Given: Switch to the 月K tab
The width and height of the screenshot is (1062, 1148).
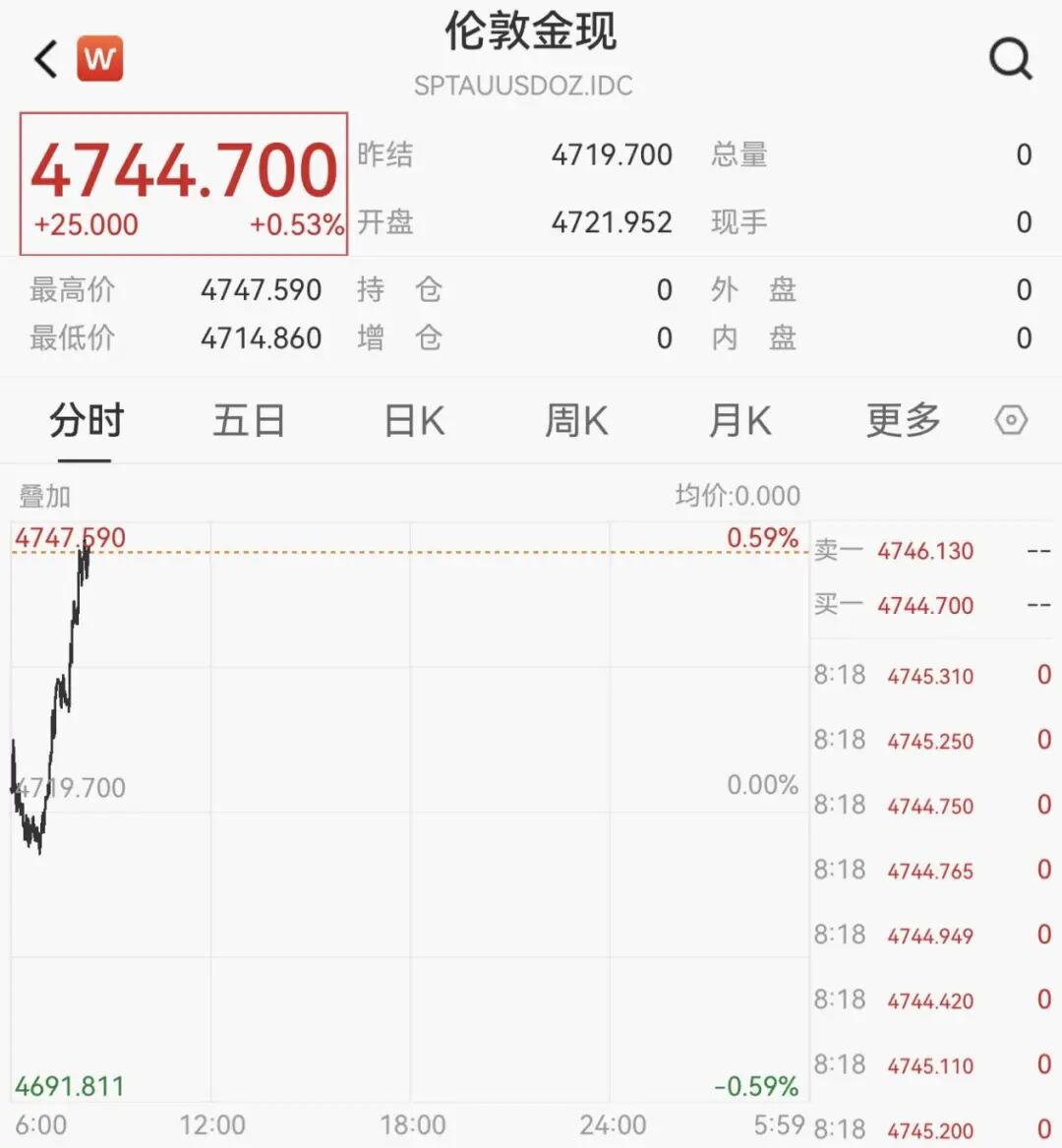Looking at the screenshot, I should coord(738,420).
